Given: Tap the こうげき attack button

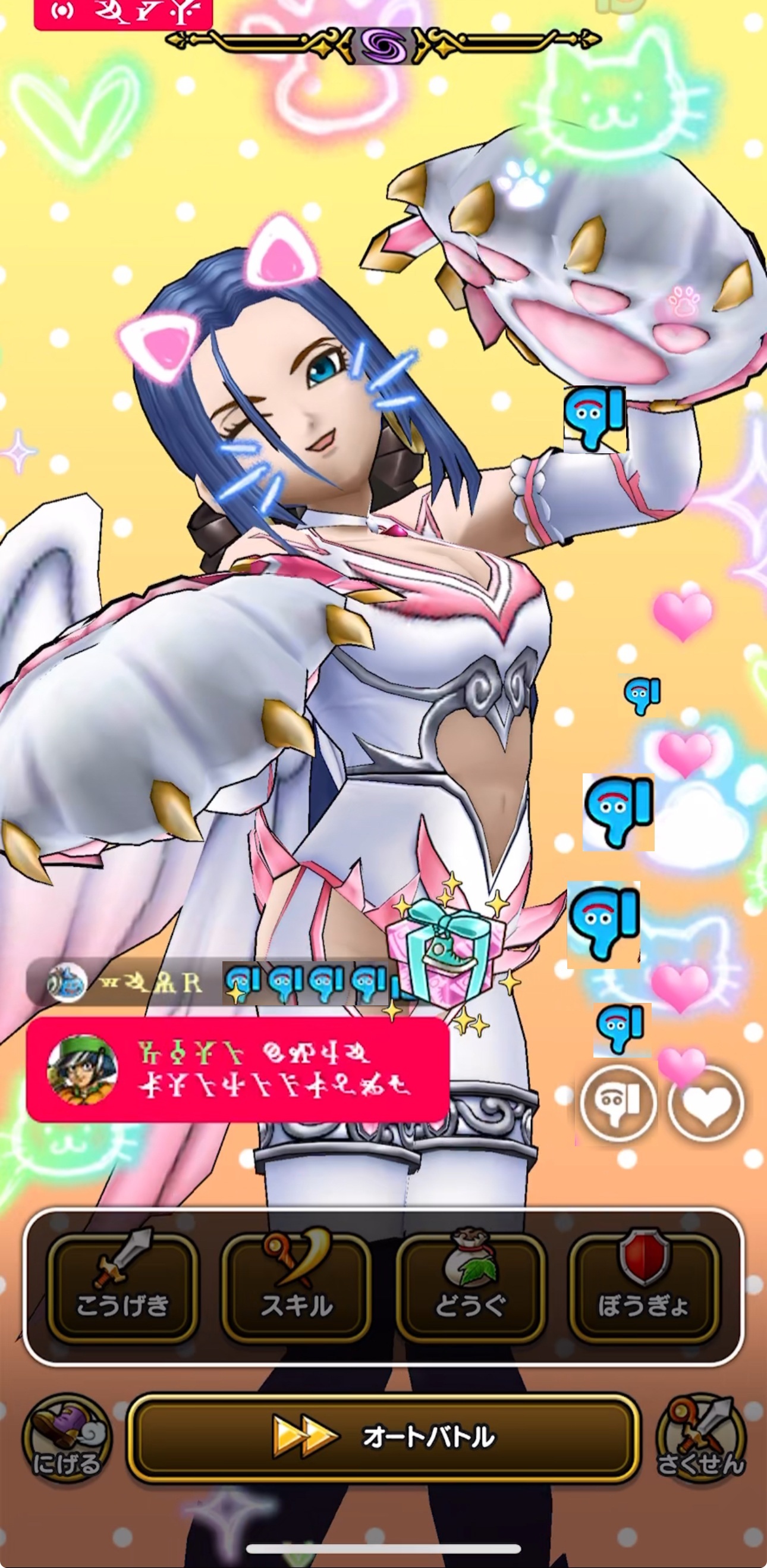Looking at the screenshot, I should 122,1288.
